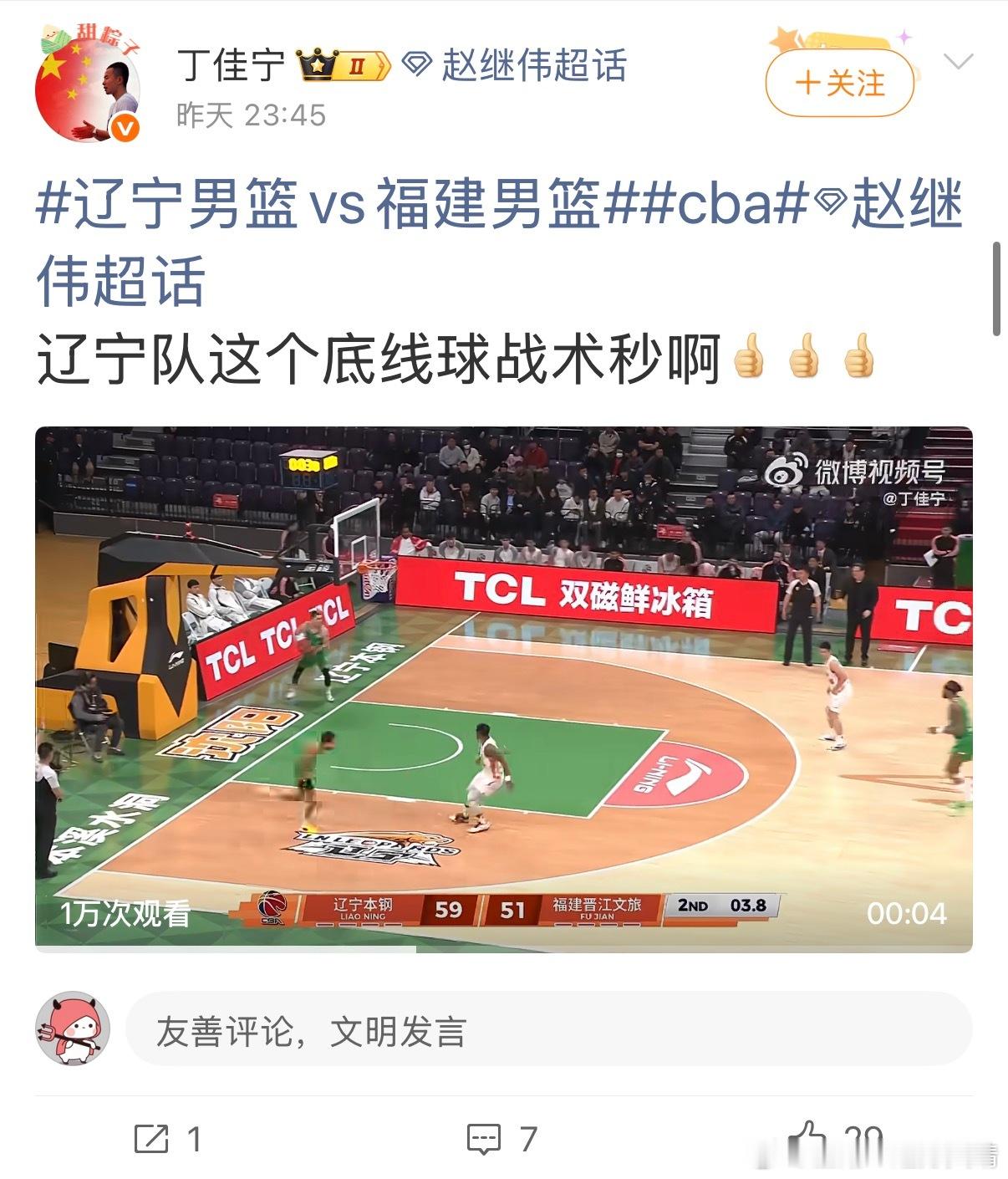Open comments via the speech bubble icon
The height and width of the screenshot is (1179, 1008).
(x=483, y=1136)
